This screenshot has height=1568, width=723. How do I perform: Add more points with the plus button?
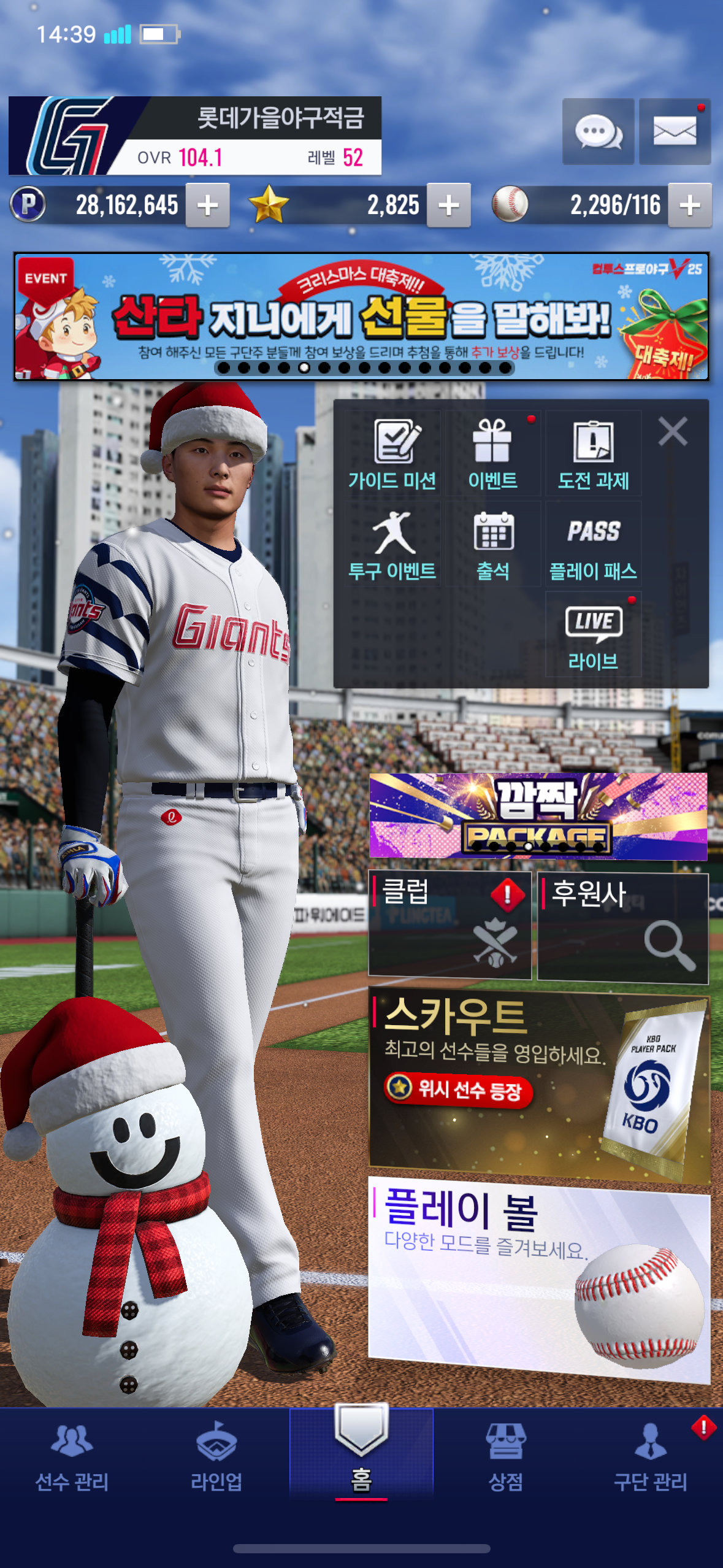click(208, 206)
